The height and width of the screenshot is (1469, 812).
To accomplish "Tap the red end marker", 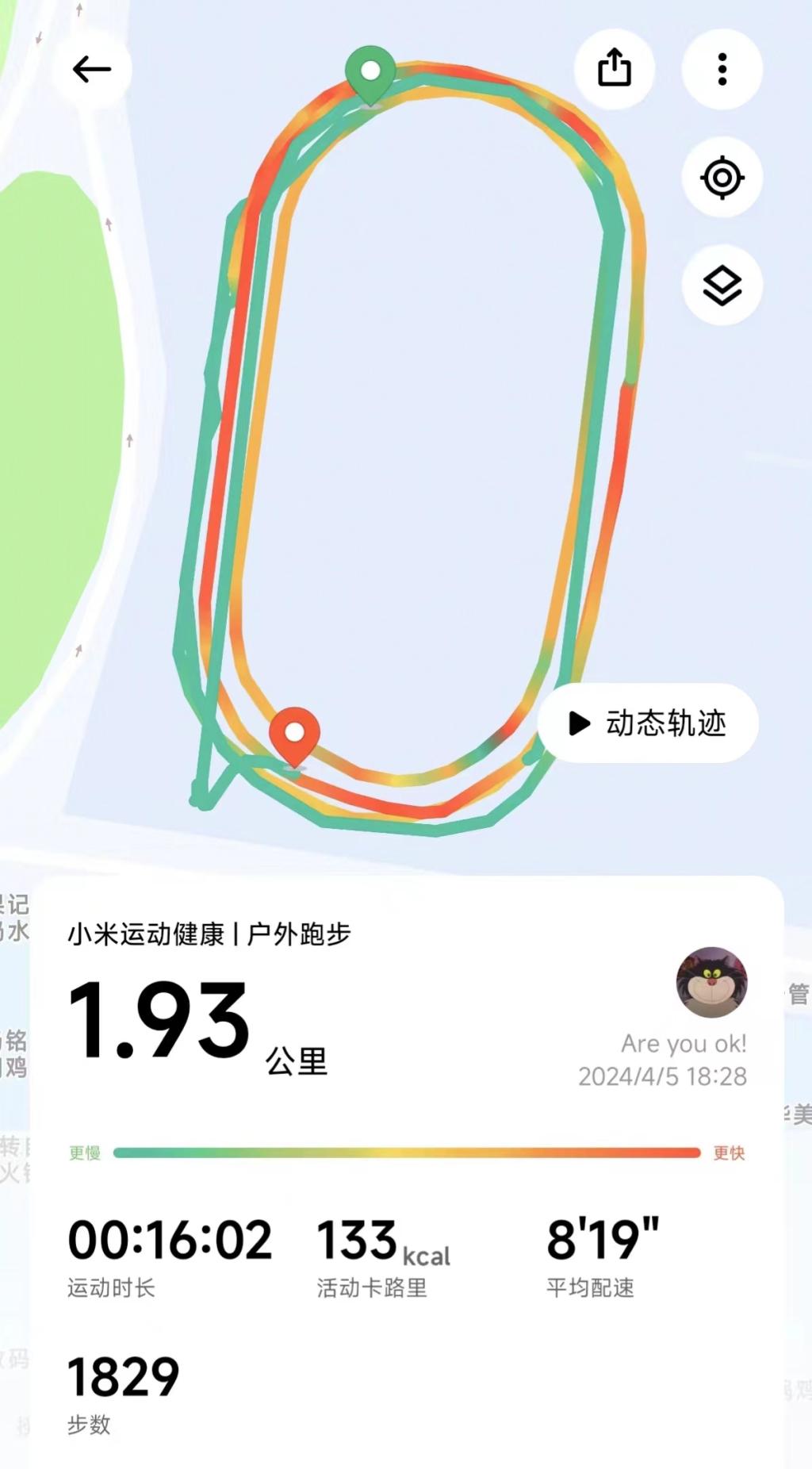I will click(294, 734).
